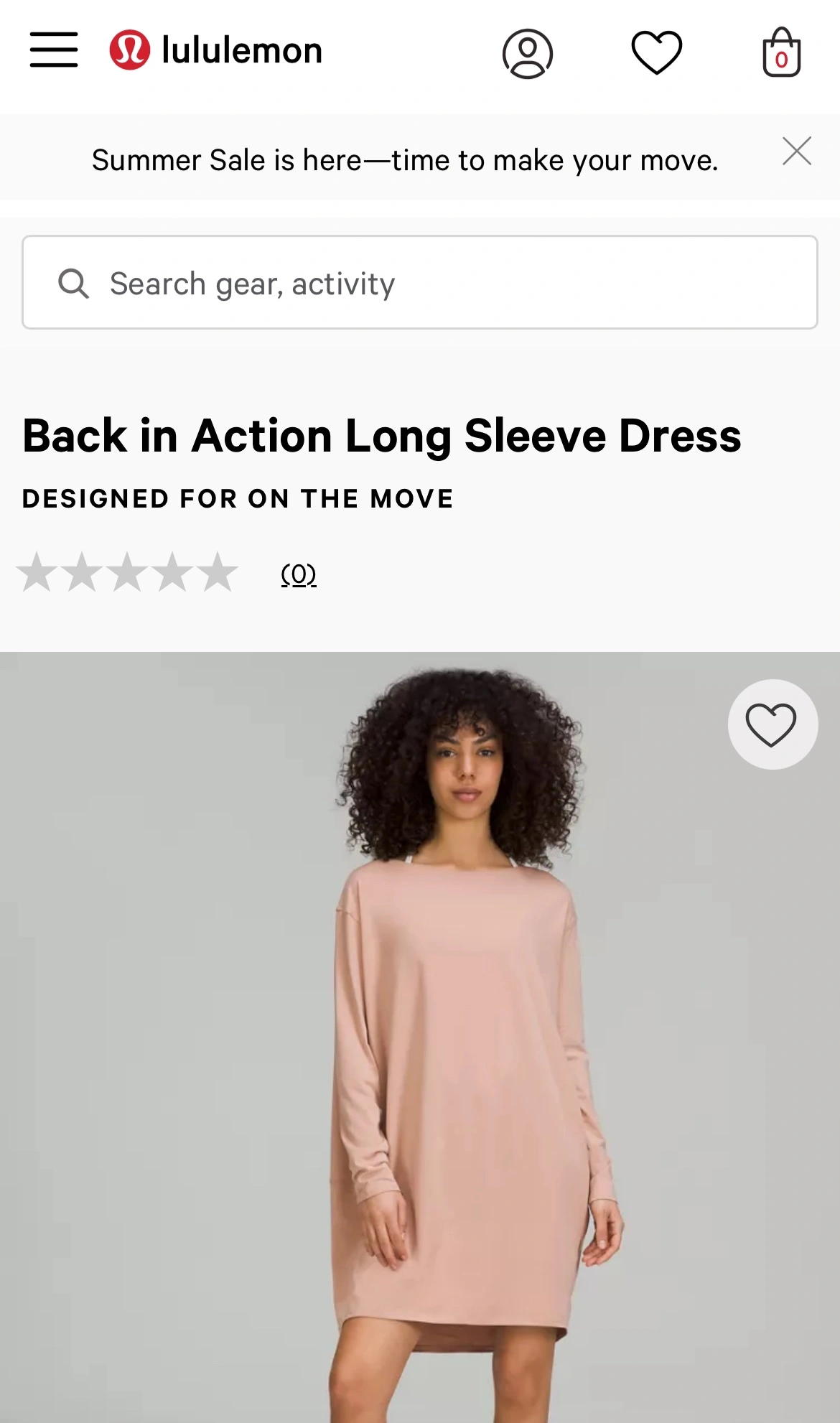Viewport: 840px width, 1423px height.
Task: Go to lululemon home via logo
Action: tap(215, 50)
